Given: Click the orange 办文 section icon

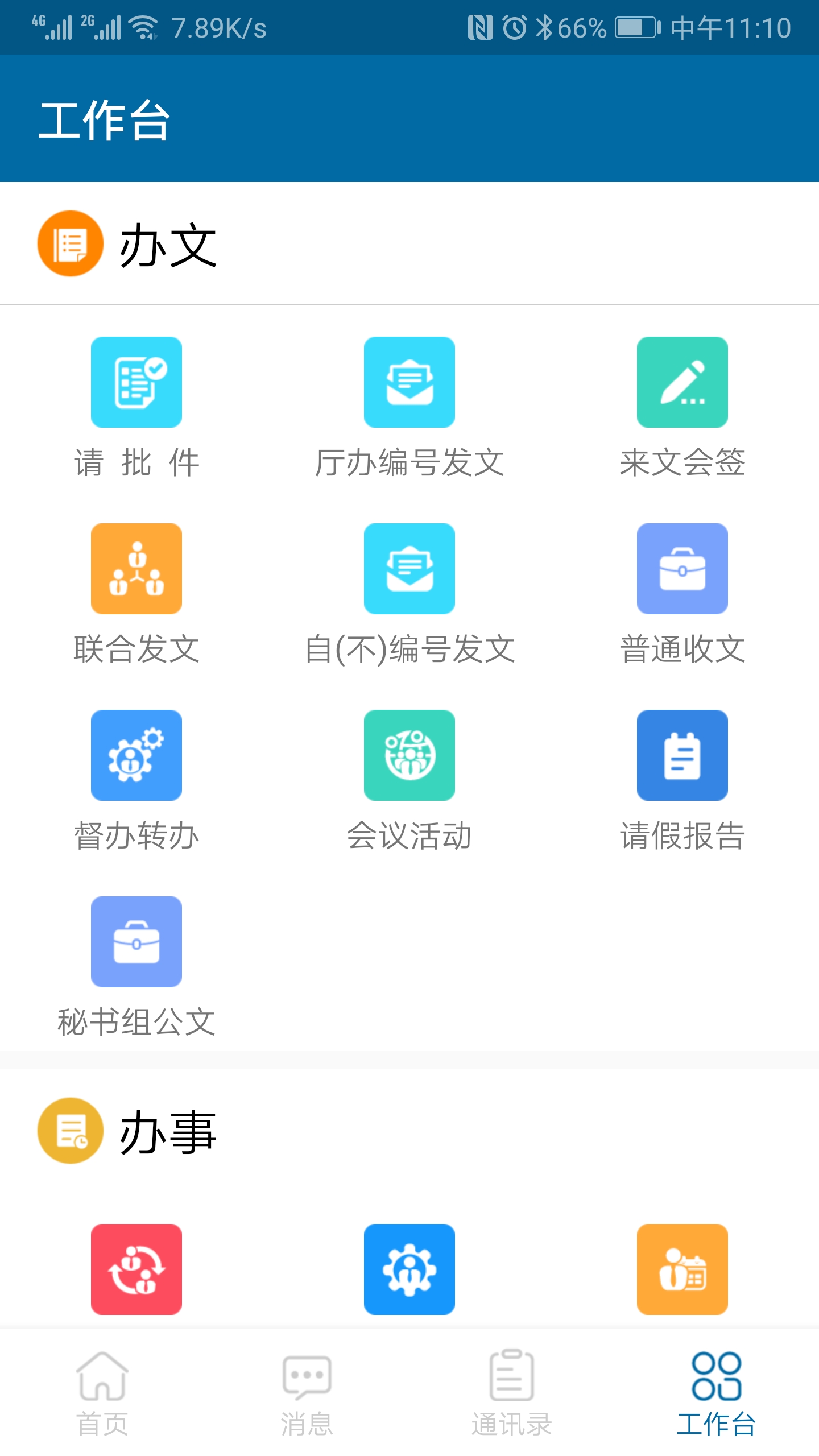Looking at the screenshot, I should click(69, 243).
